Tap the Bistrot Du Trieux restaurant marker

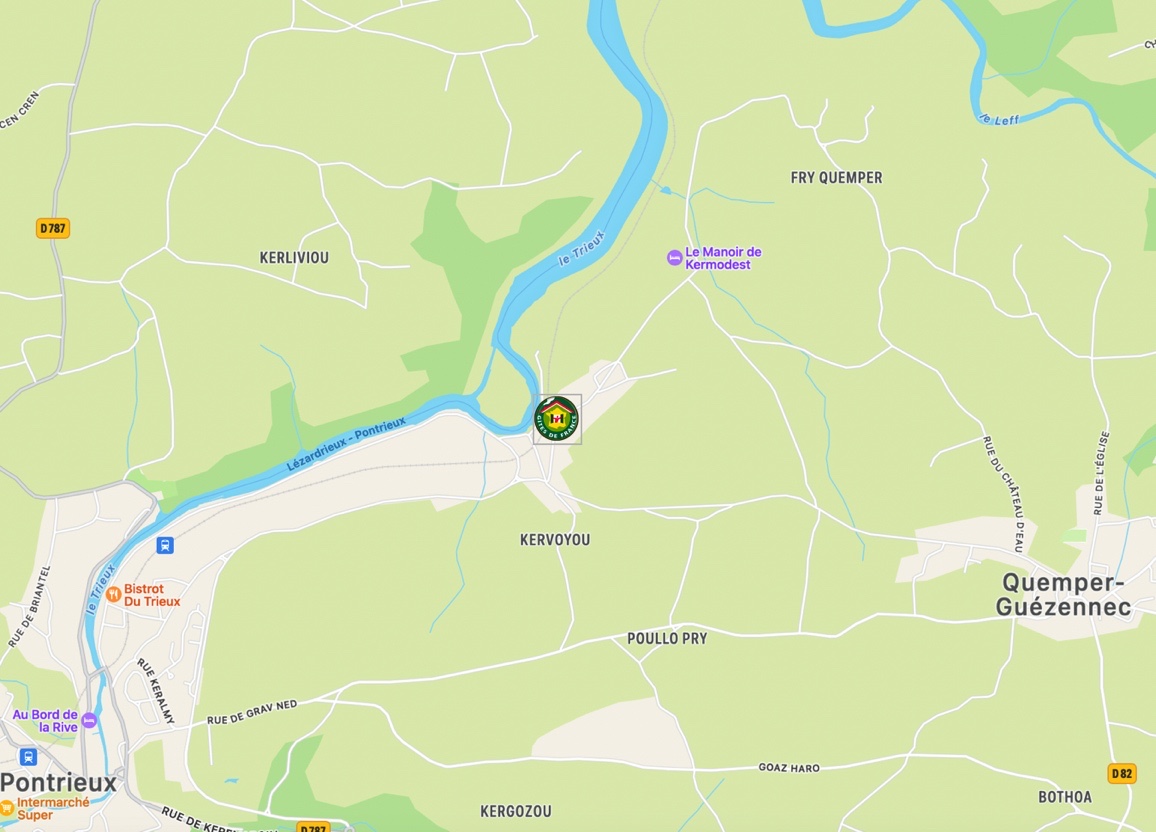pos(113,594)
